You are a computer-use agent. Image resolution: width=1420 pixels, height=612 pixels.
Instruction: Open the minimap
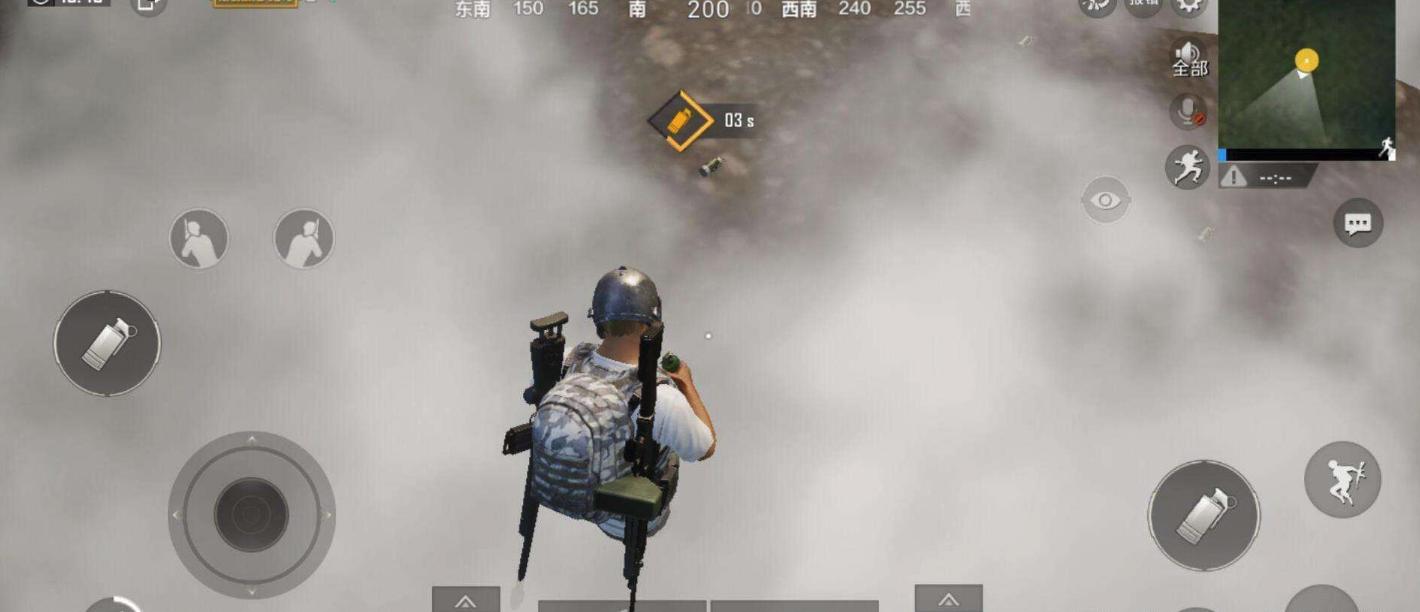click(1306, 75)
